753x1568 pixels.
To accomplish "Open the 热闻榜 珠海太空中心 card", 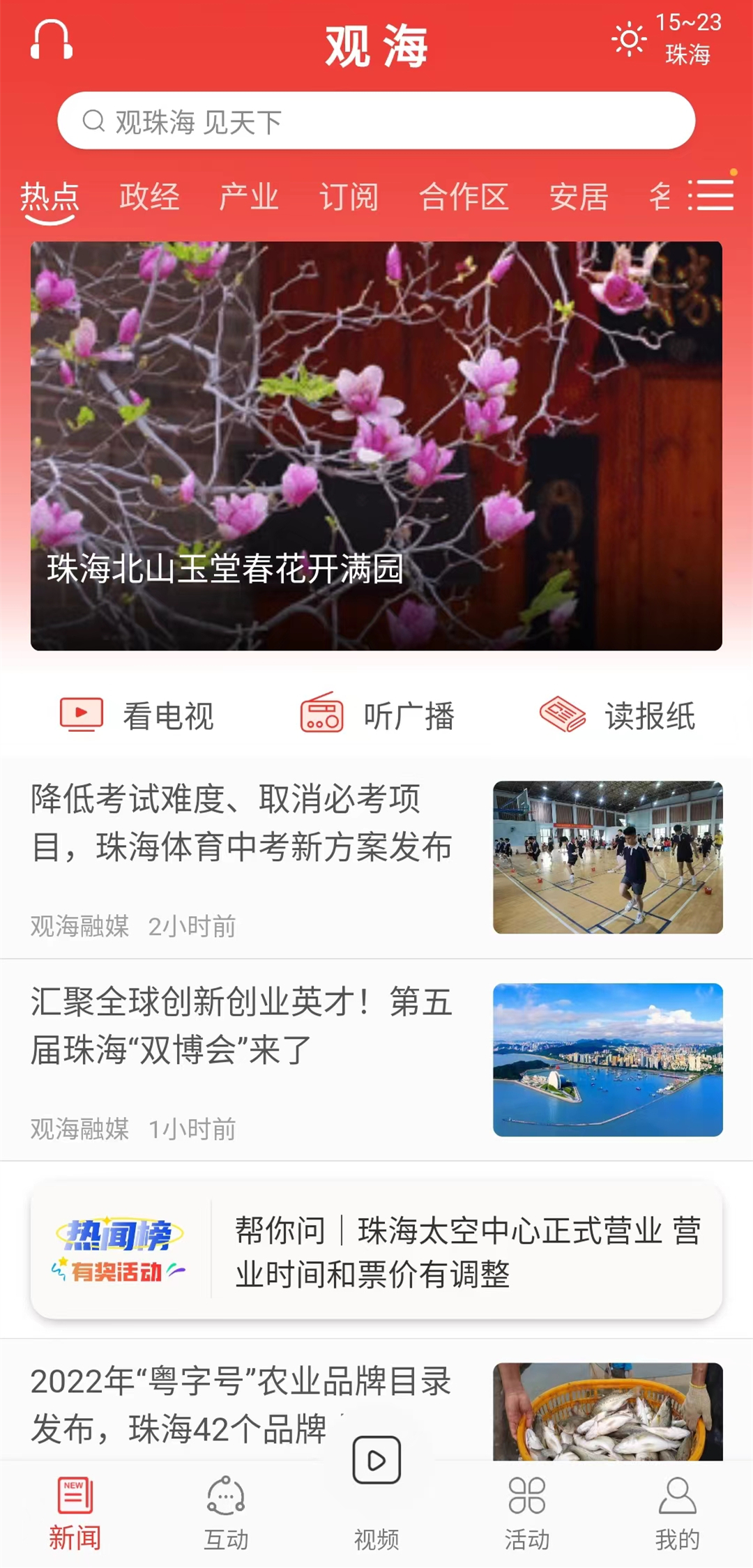I will [376, 1251].
